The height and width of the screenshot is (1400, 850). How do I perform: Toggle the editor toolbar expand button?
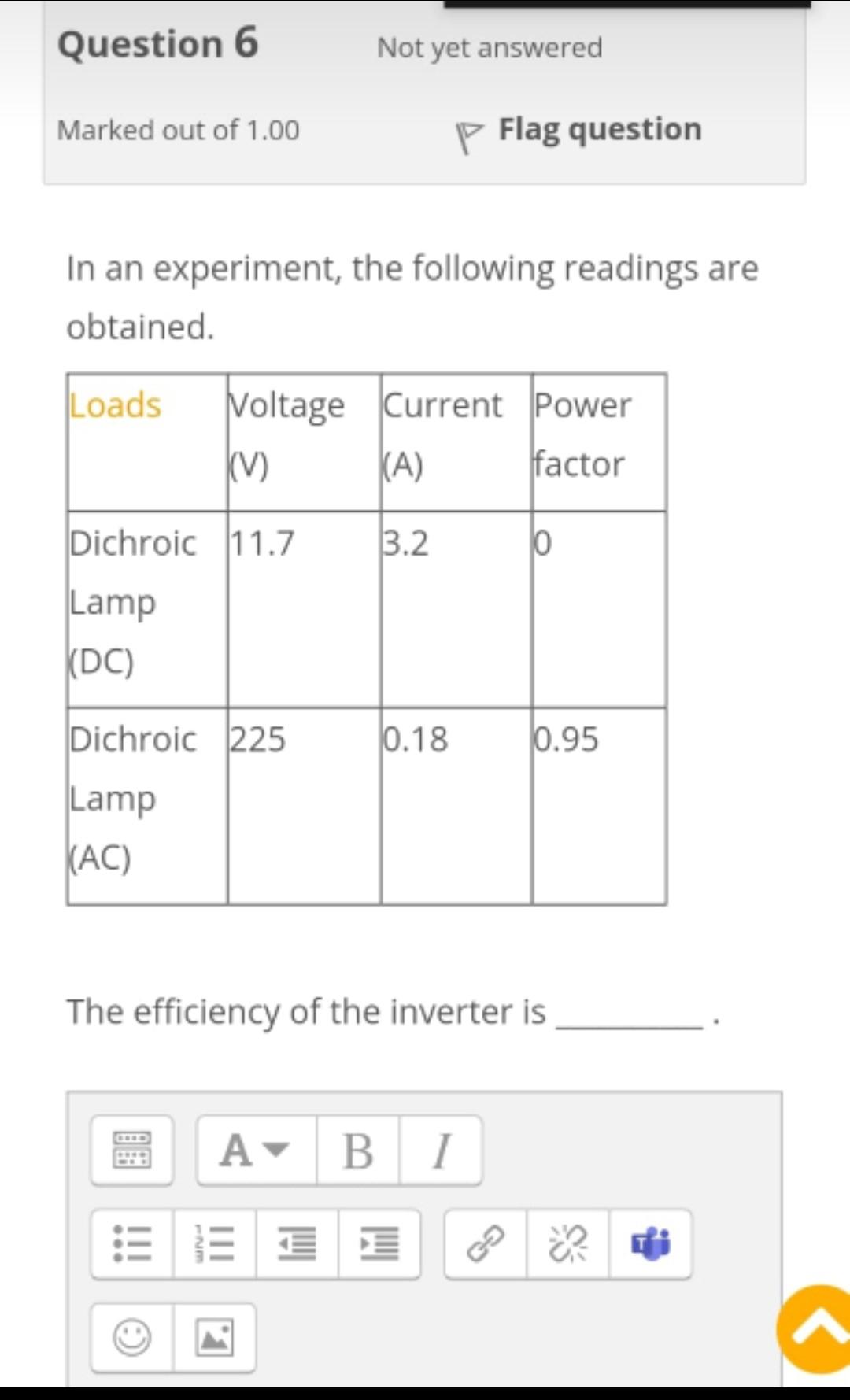pos(131,1150)
